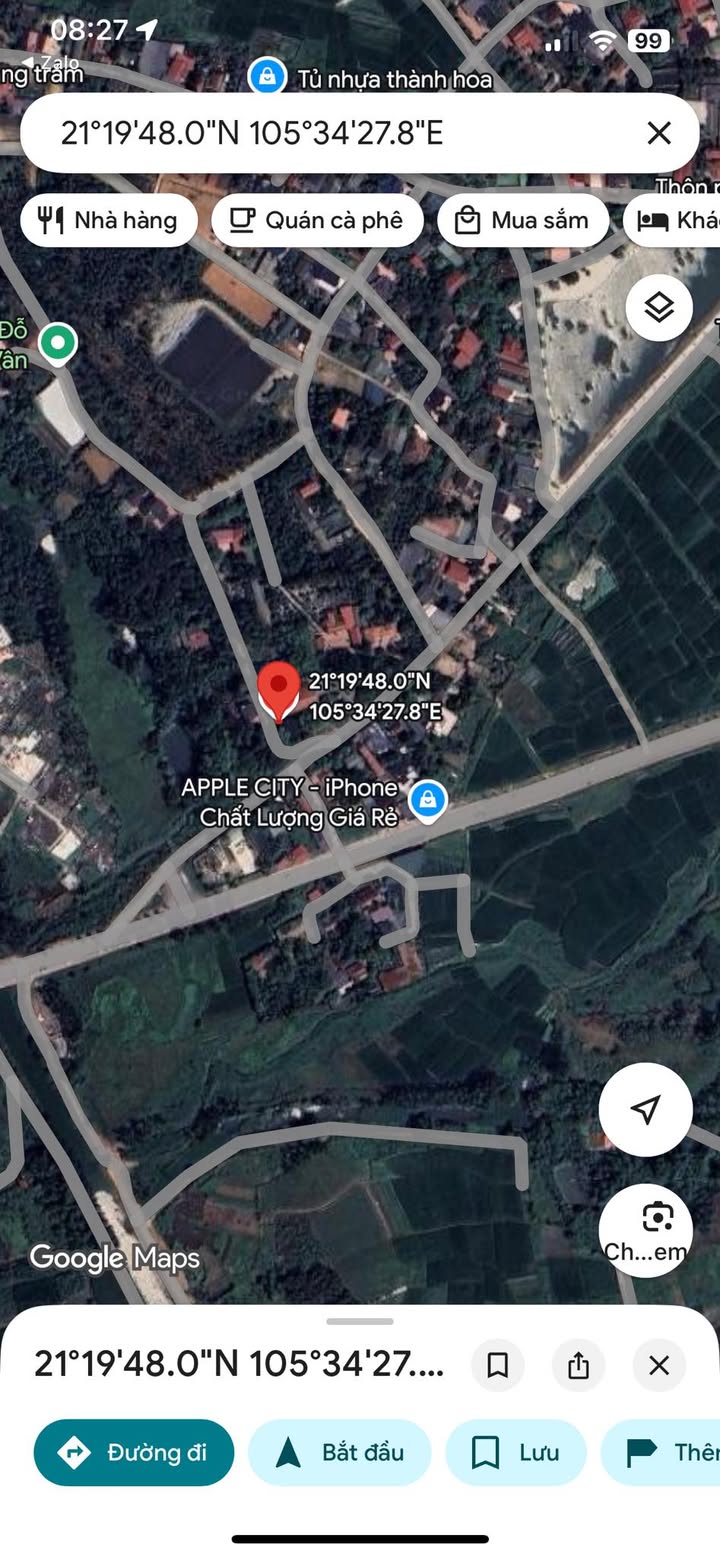This screenshot has width=720, height=1557.
Task: Save the place using Lưu button
Action: pos(515,1452)
